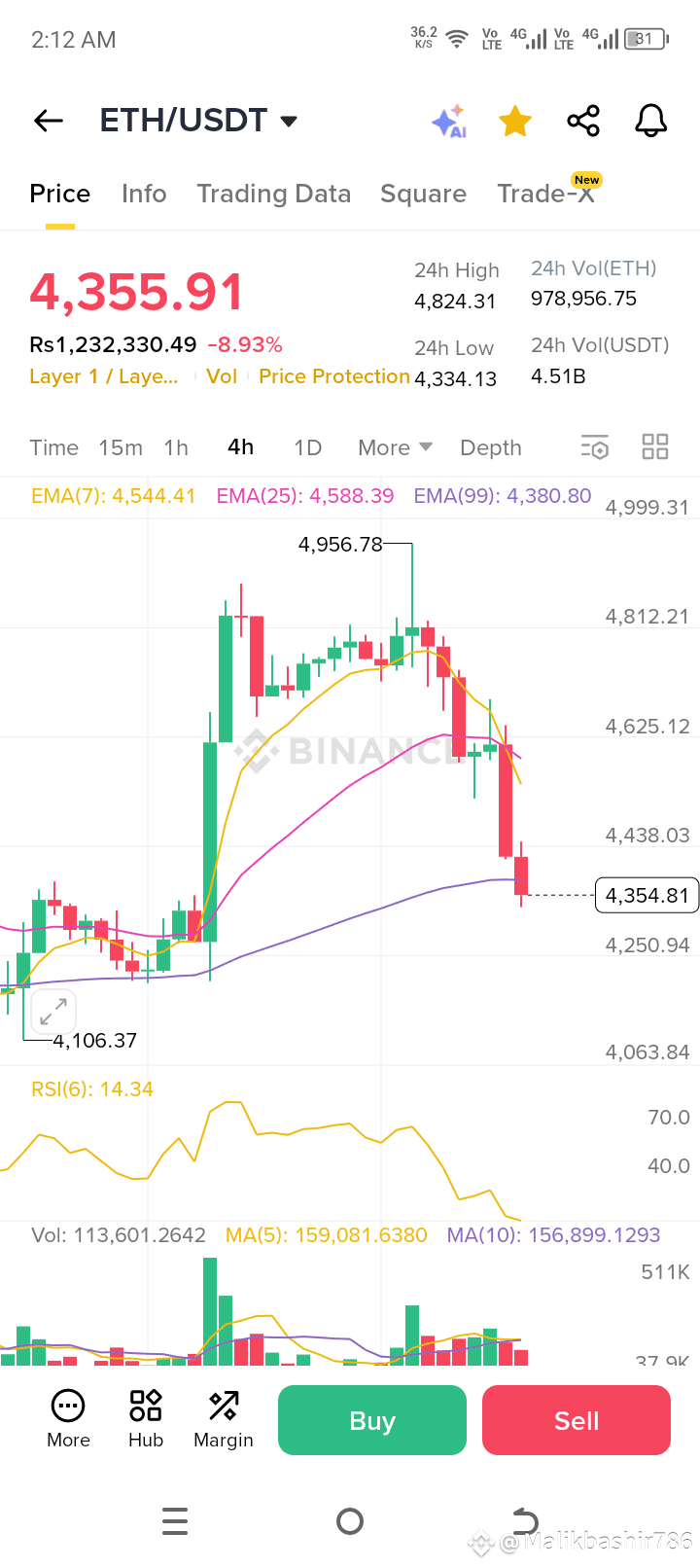700x1568 pixels.
Task: Open the price alert bell
Action: click(651, 122)
